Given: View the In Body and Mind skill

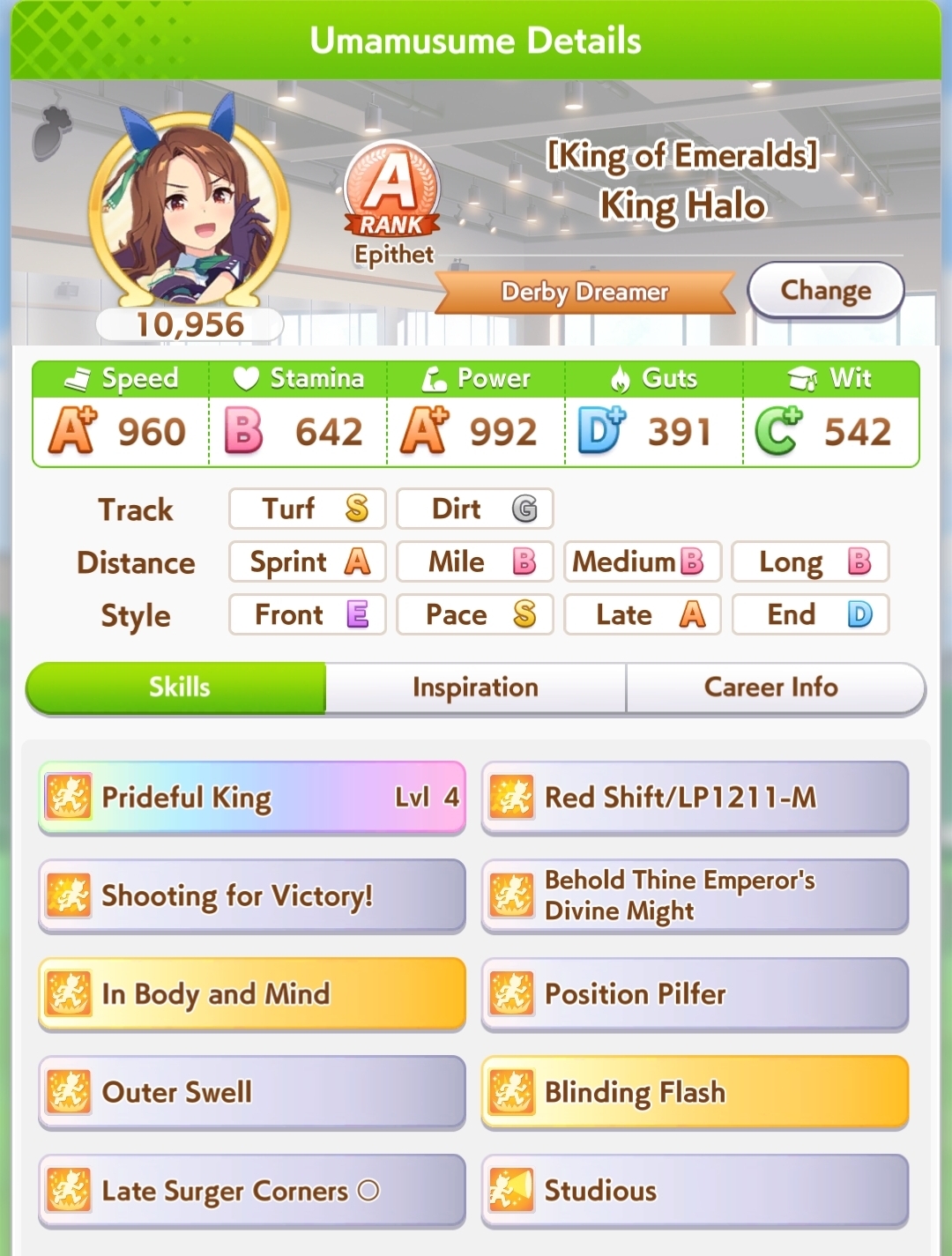Looking at the screenshot, I should pos(251,994).
